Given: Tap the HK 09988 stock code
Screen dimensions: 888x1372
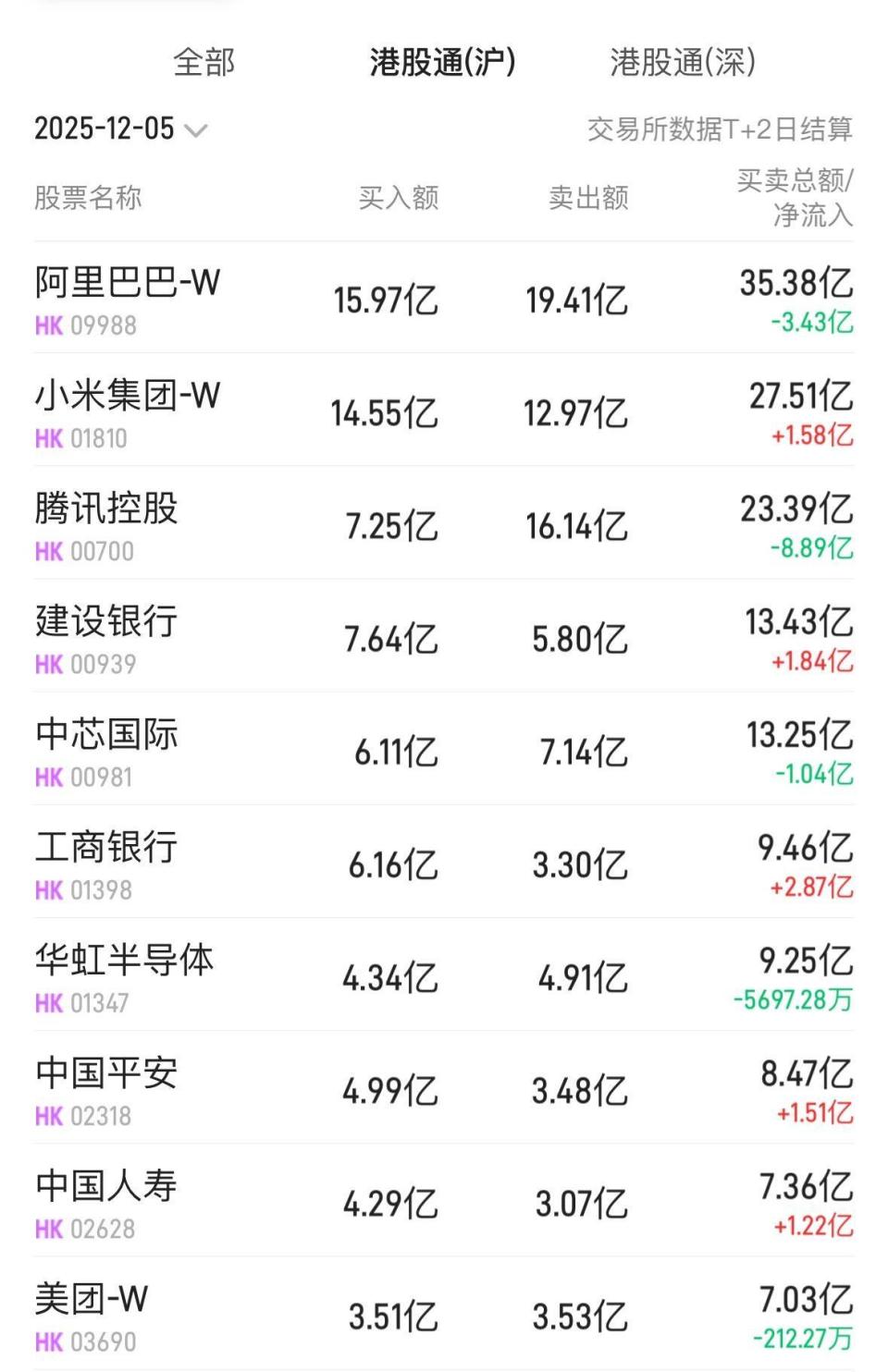Looking at the screenshot, I should point(85,325).
